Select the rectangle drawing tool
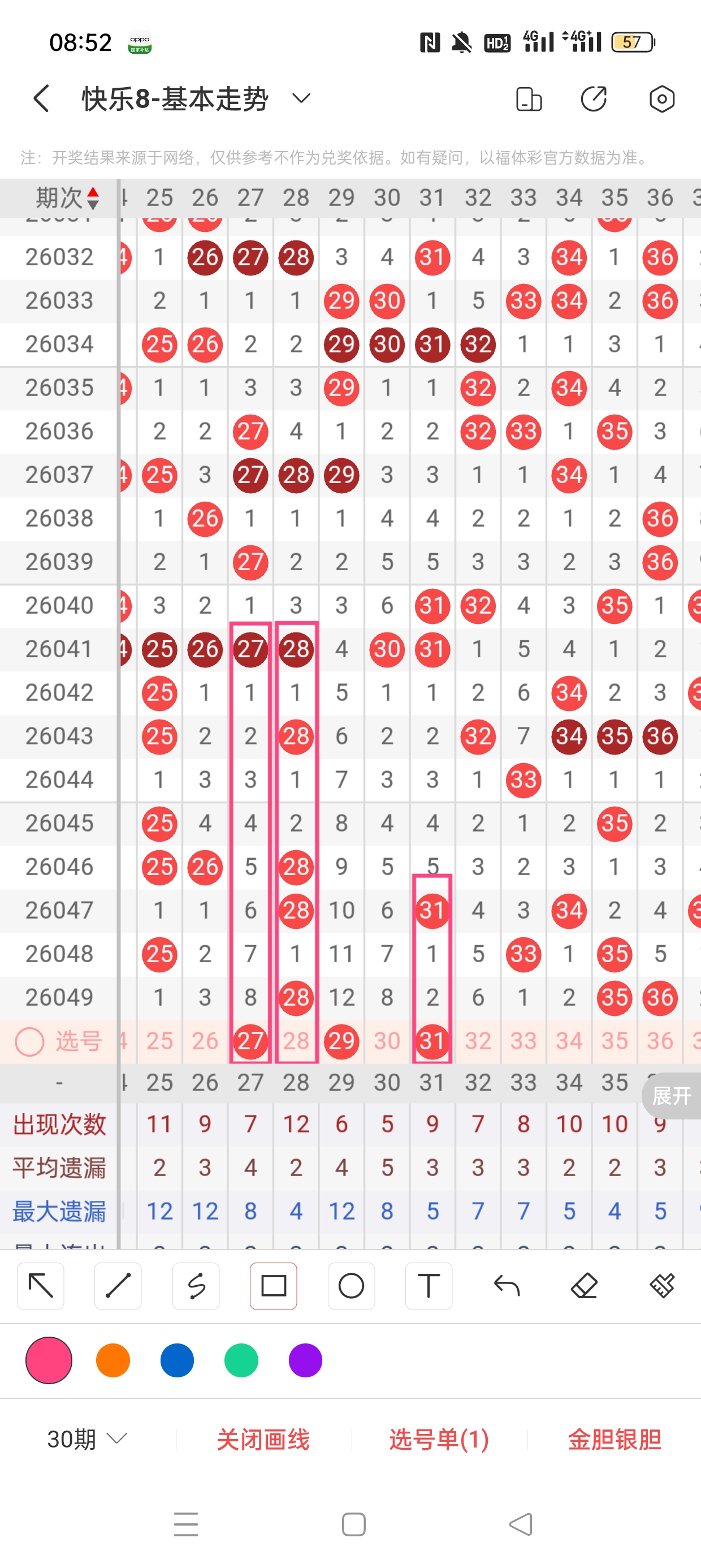This screenshot has height=1568, width=701. (x=273, y=1286)
